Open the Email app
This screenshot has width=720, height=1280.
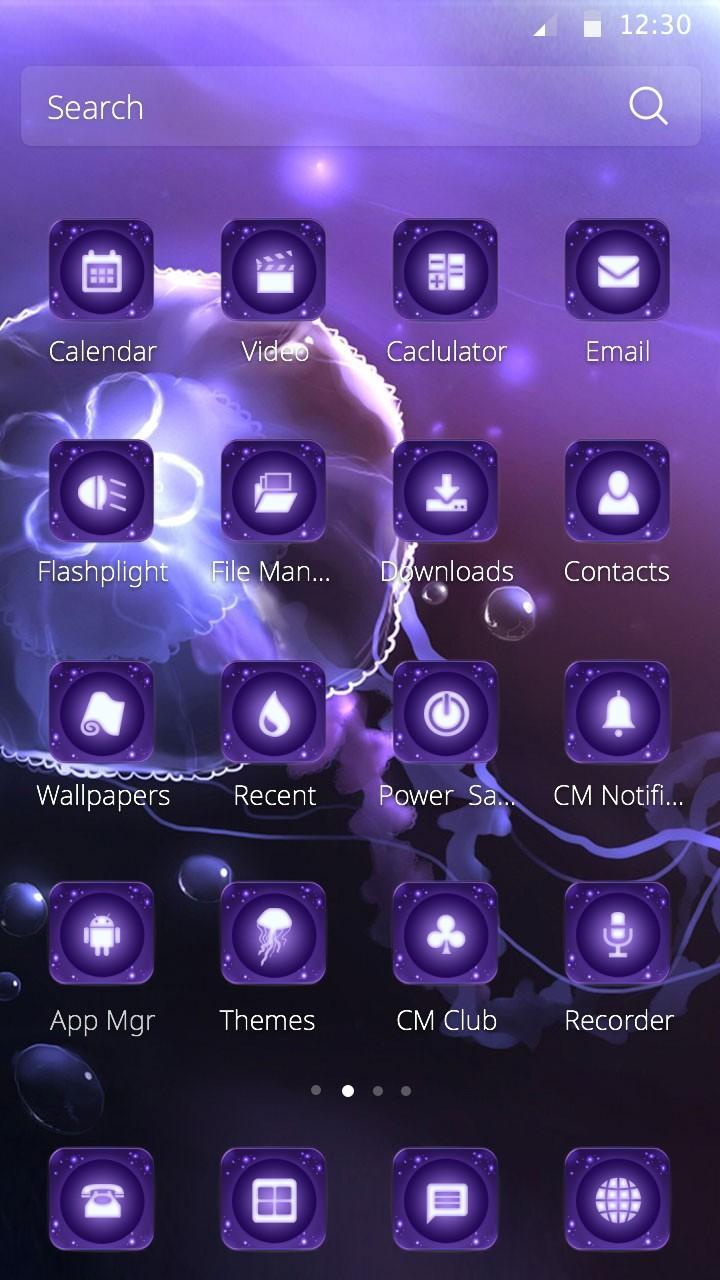coord(617,271)
